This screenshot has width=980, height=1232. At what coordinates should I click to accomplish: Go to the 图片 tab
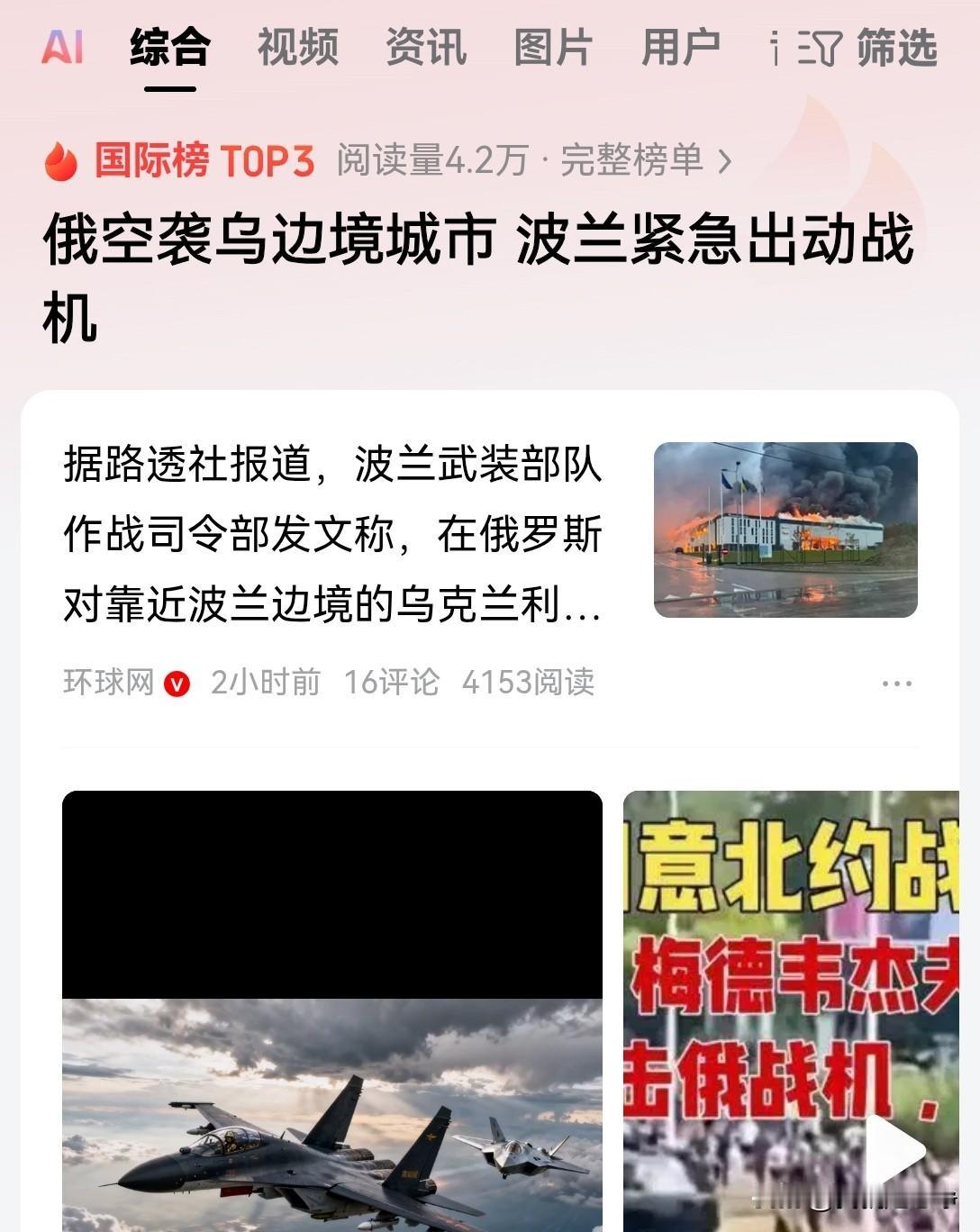[553, 47]
